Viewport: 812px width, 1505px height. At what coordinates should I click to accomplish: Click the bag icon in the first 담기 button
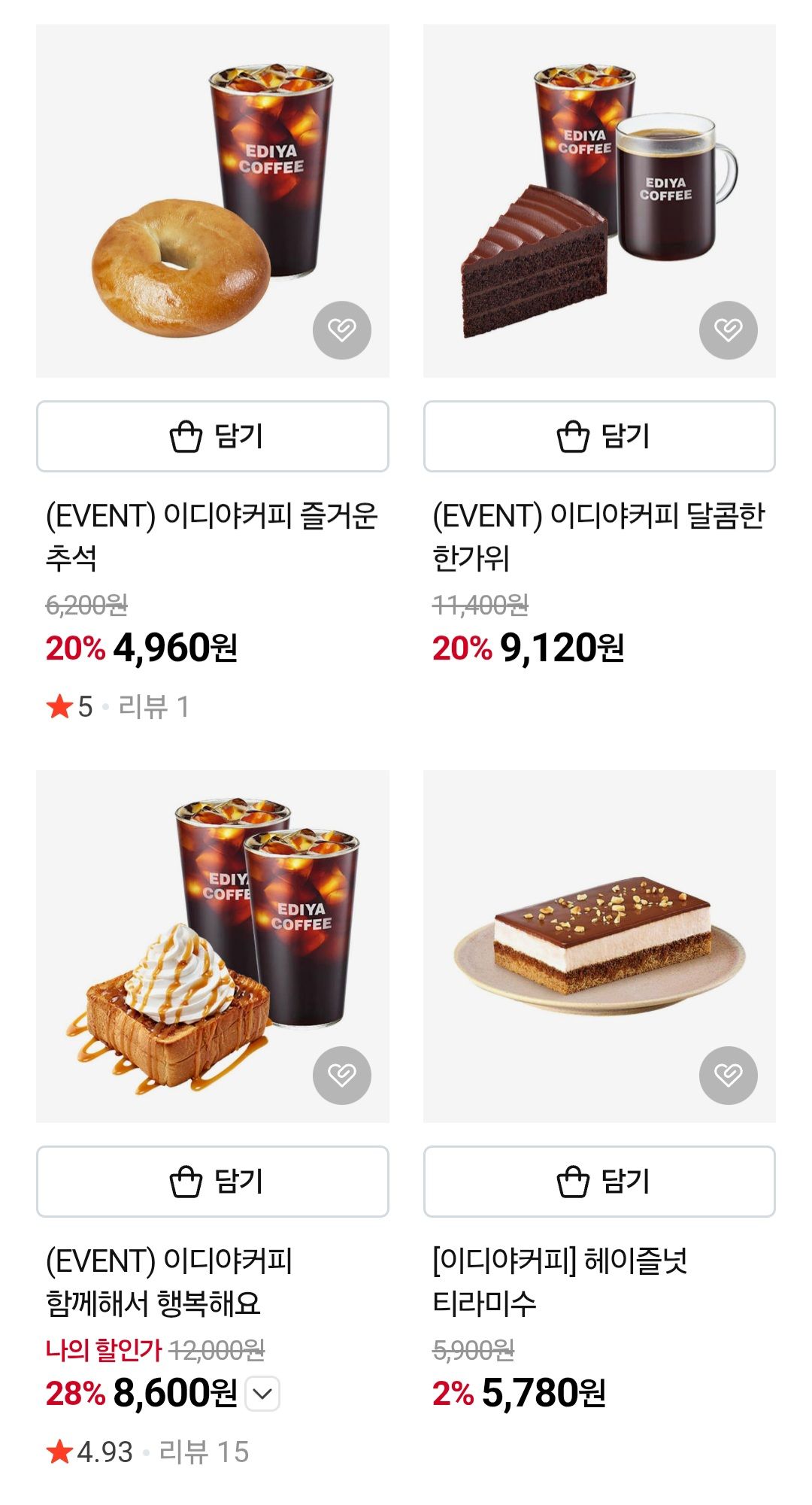click(184, 436)
